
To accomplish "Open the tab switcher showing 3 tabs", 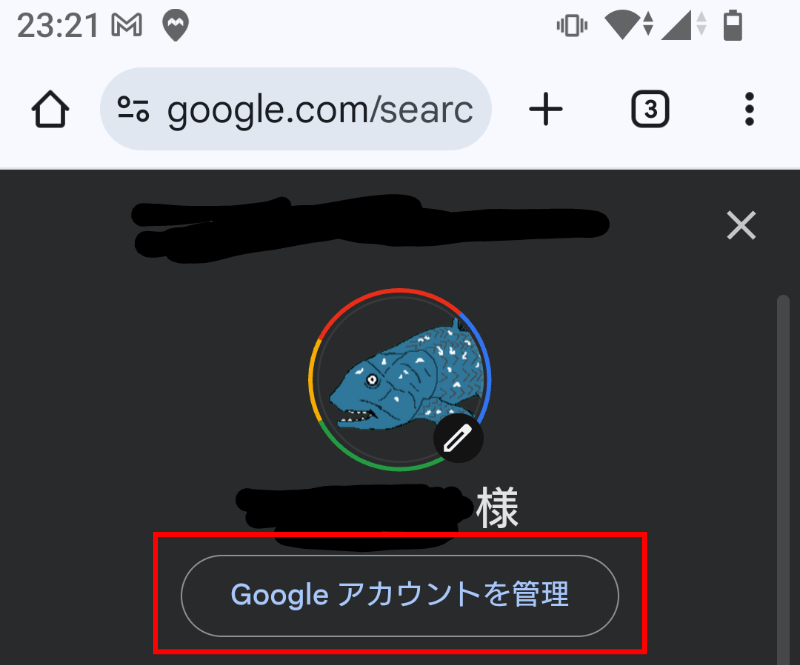I will point(650,110).
